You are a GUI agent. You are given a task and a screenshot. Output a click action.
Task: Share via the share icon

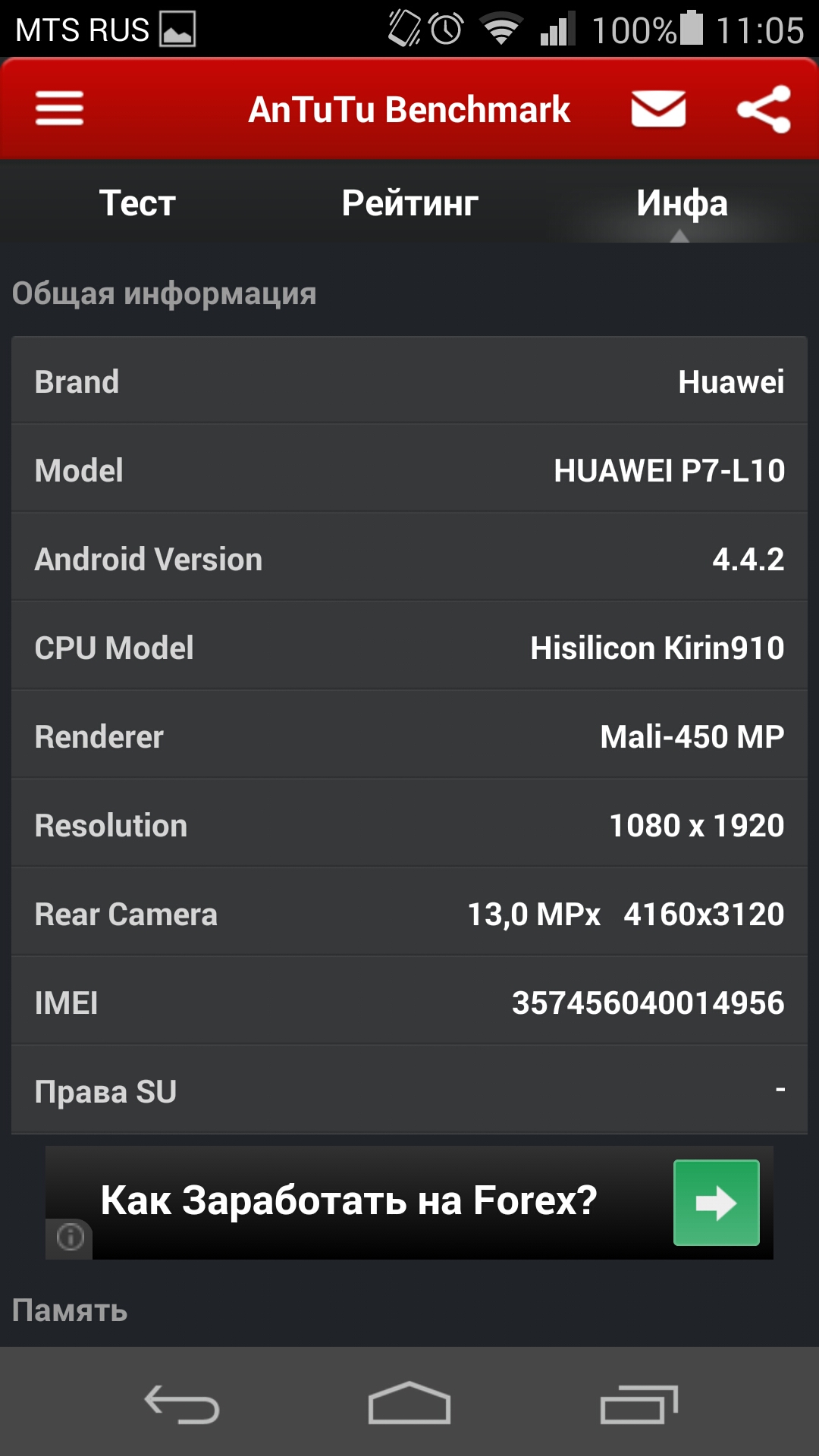(764, 109)
